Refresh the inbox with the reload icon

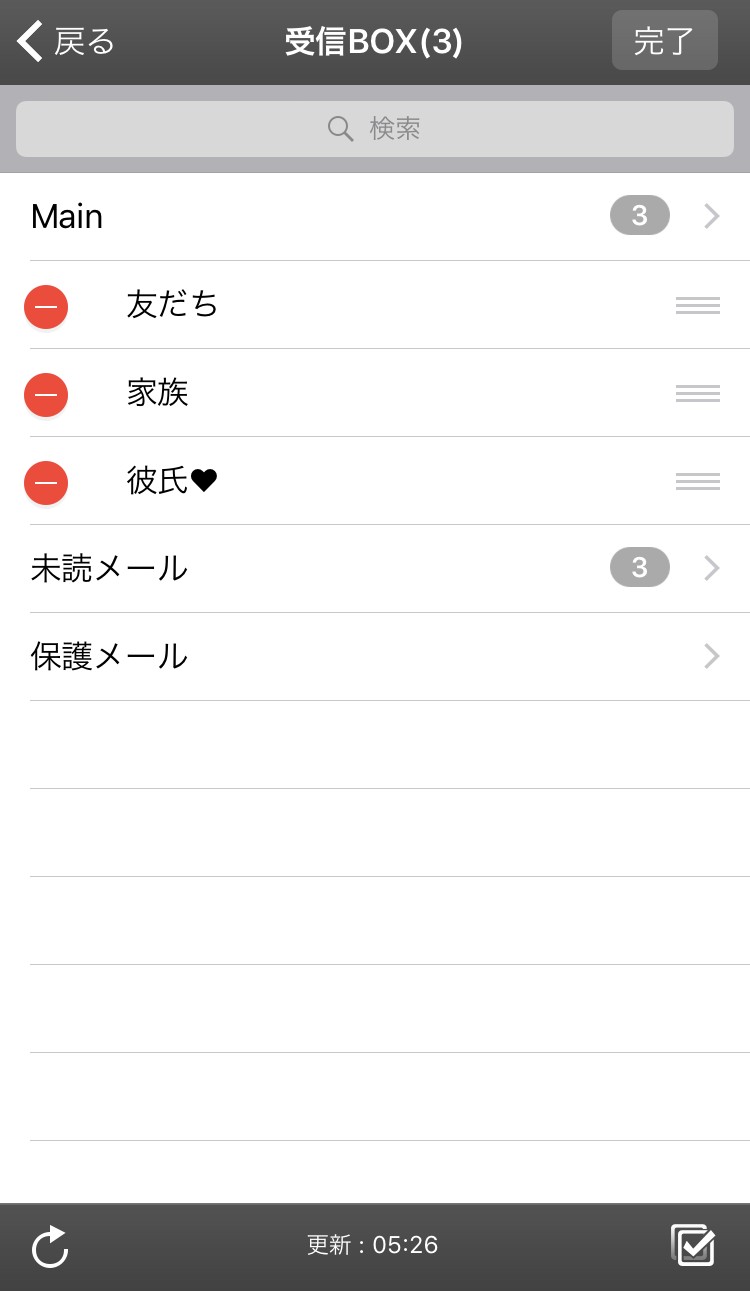pyautogui.click(x=50, y=1246)
